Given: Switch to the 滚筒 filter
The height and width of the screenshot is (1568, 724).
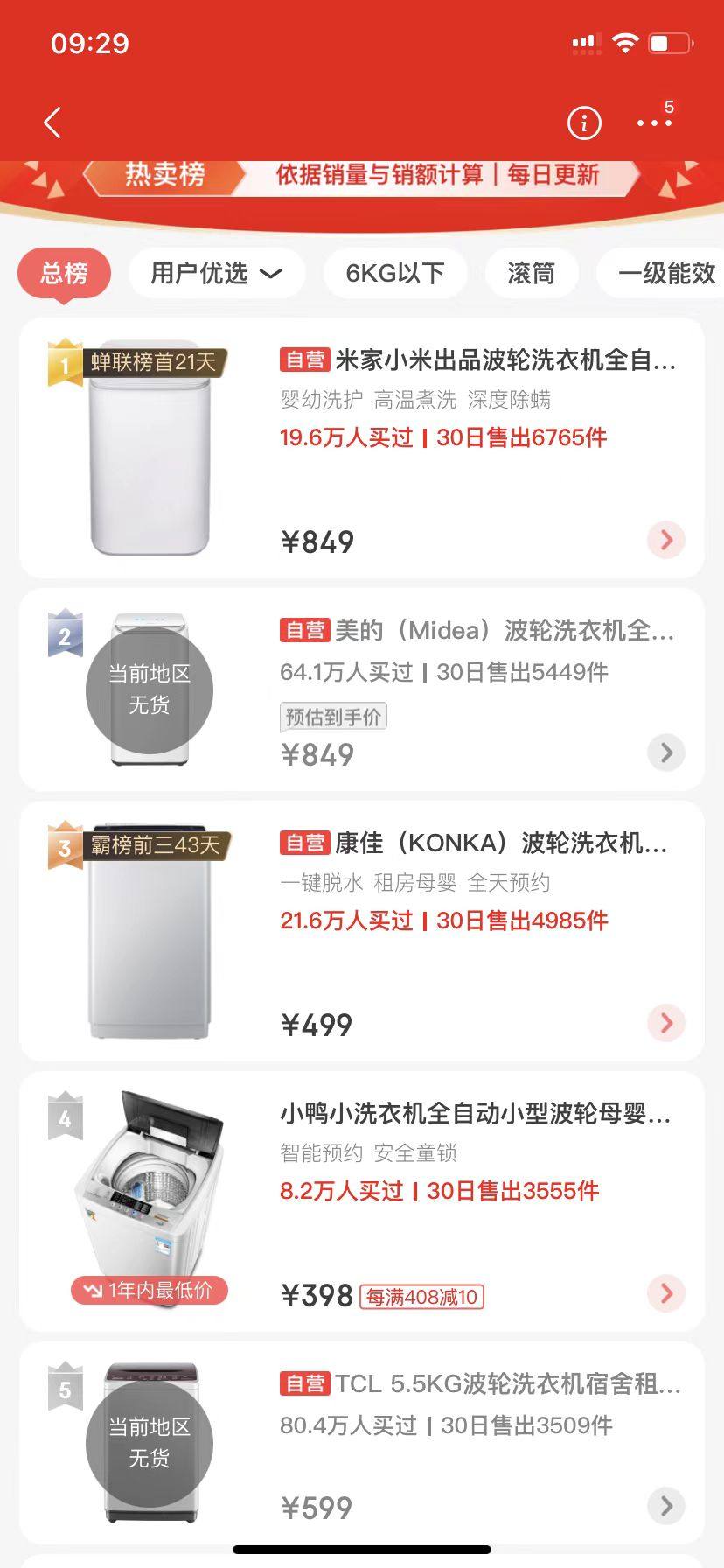Looking at the screenshot, I should pos(531,273).
